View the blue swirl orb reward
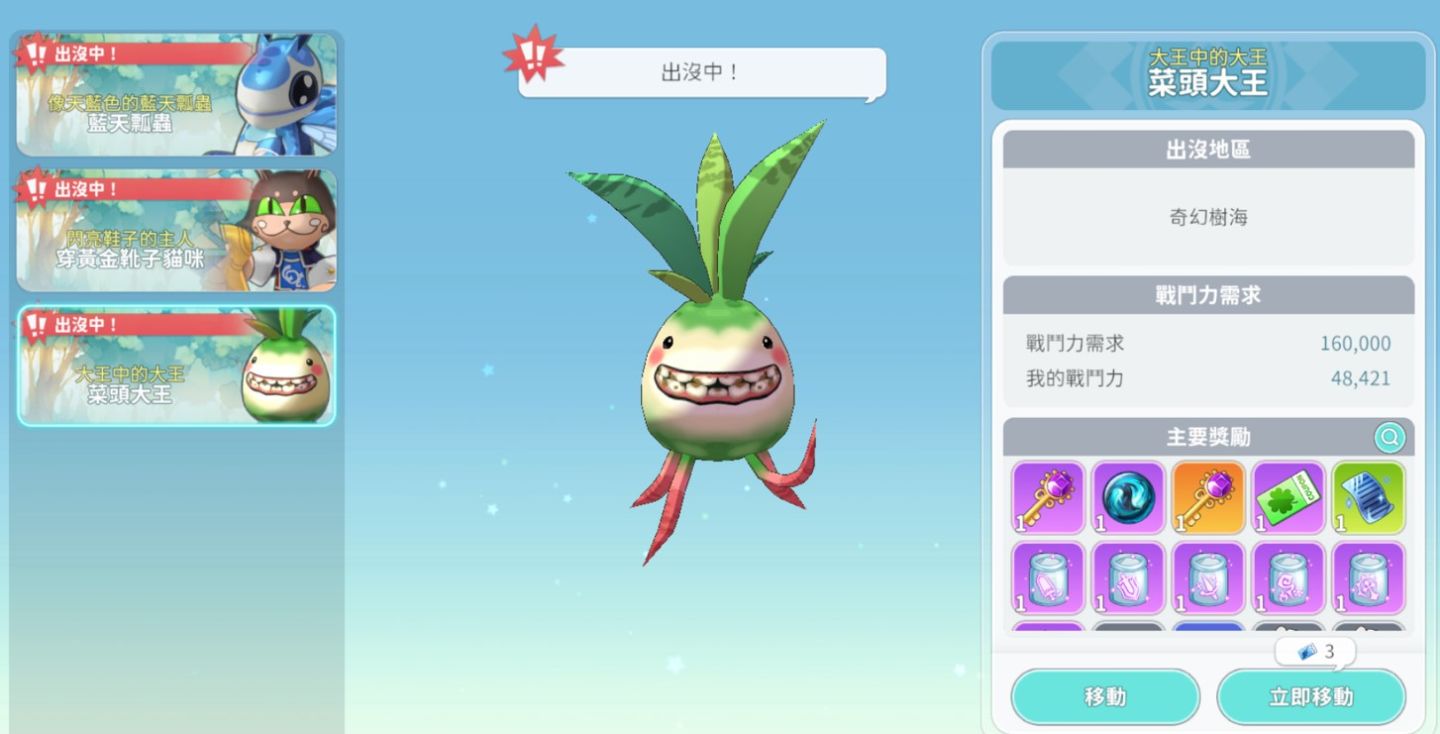This screenshot has height=734, width=1440. coord(1128,497)
